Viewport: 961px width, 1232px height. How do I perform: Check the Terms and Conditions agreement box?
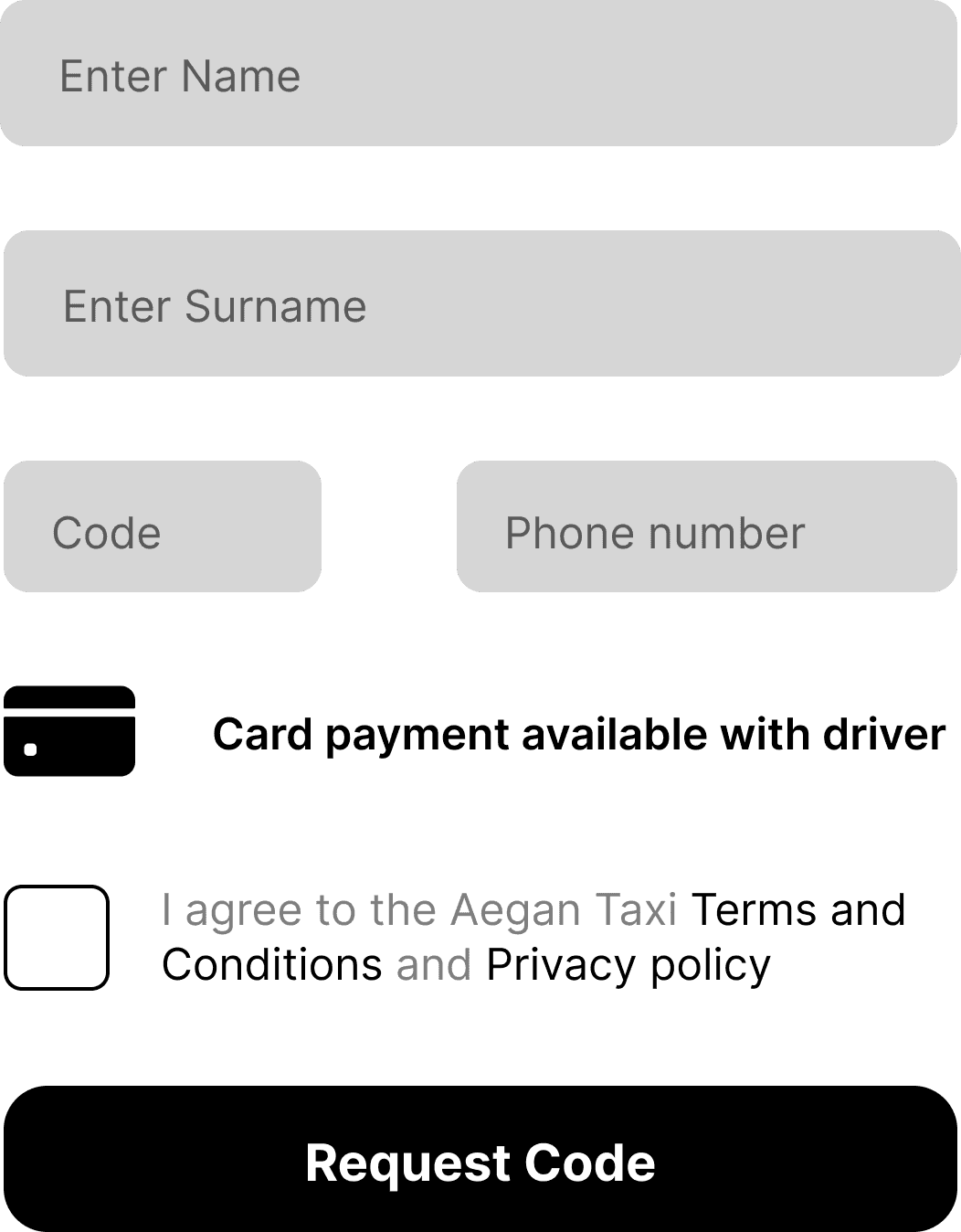pyautogui.click(x=57, y=938)
